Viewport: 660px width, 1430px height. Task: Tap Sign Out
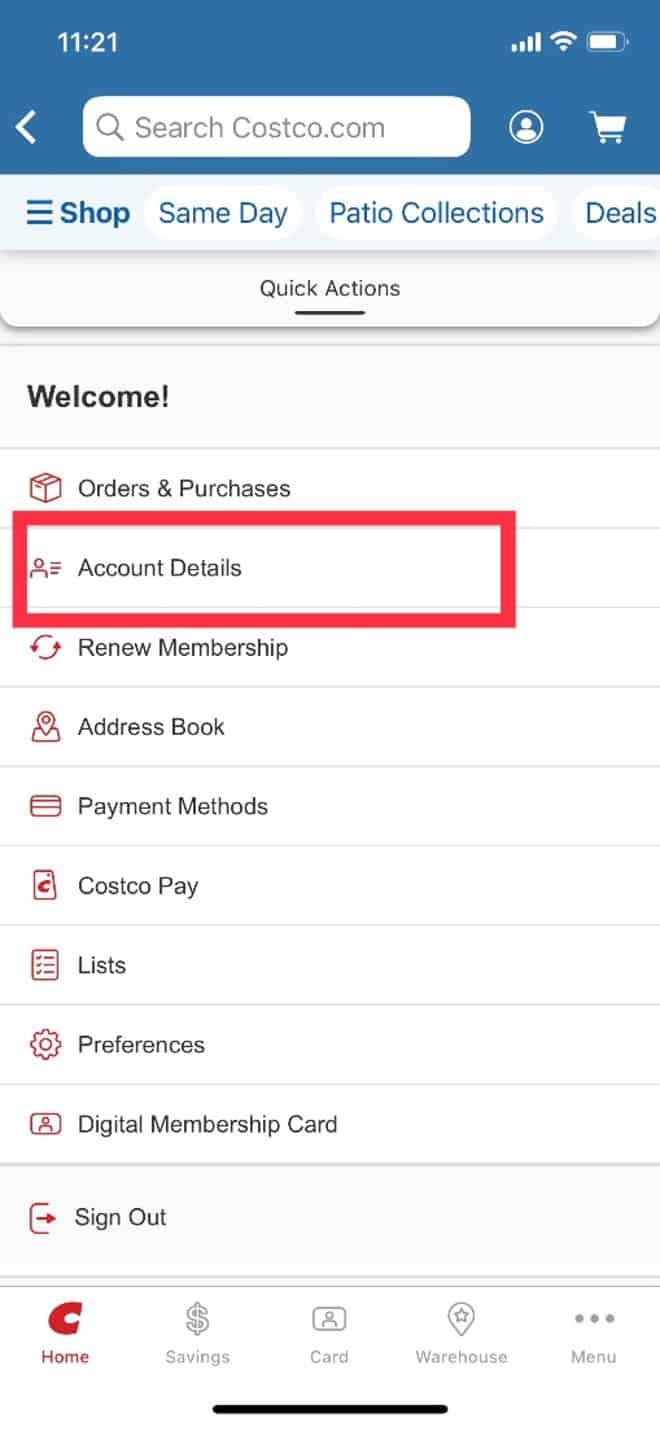pos(330,1217)
